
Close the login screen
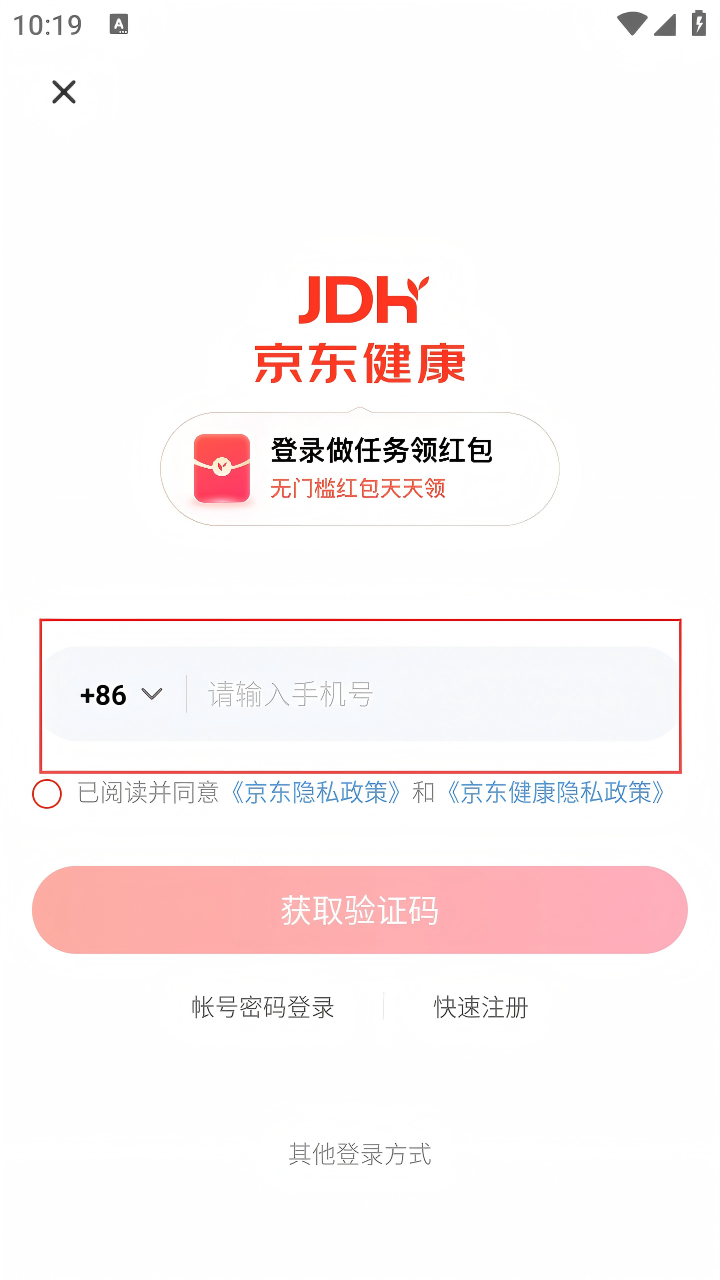pos(64,92)
